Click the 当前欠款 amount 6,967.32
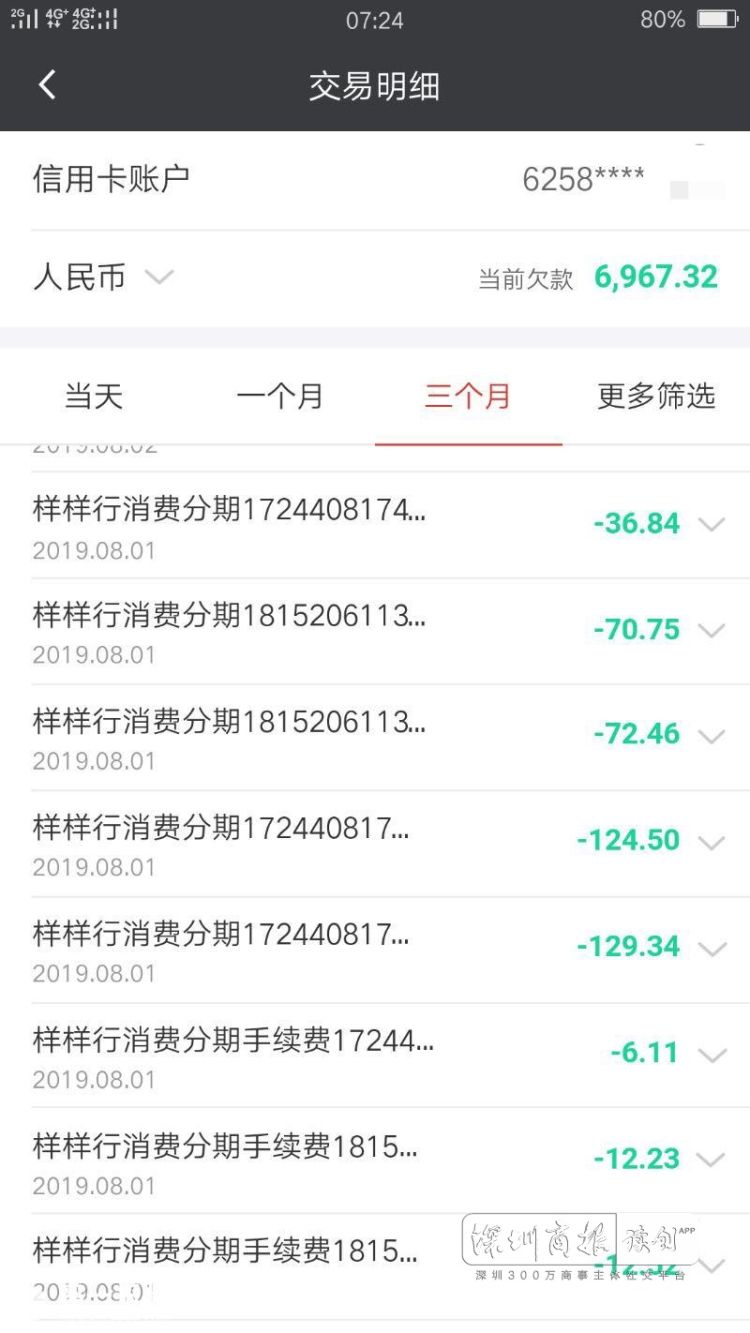 (x=658, y=277)
